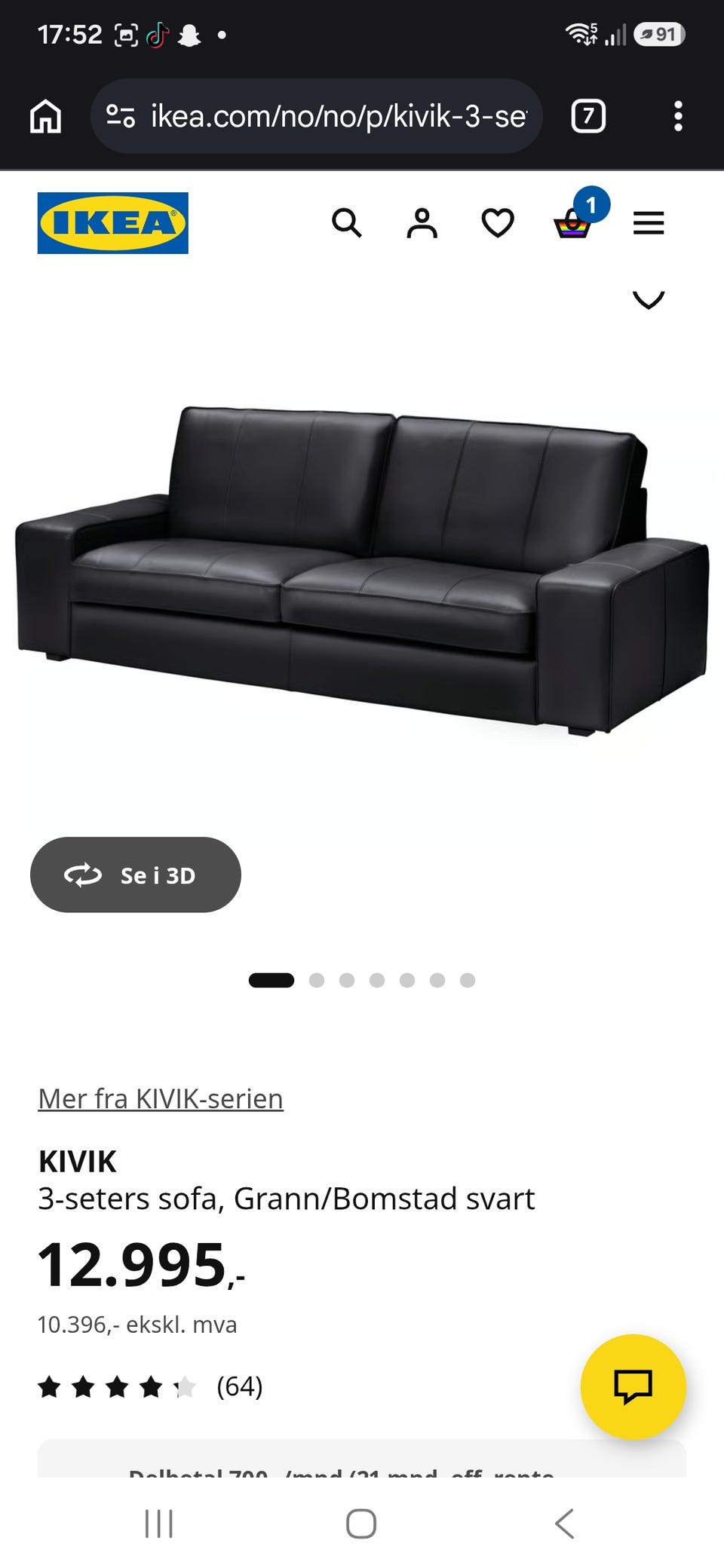Screen dimensions: 724x1568
Task: Open the recent apps button
Action: coord(159,1524)
